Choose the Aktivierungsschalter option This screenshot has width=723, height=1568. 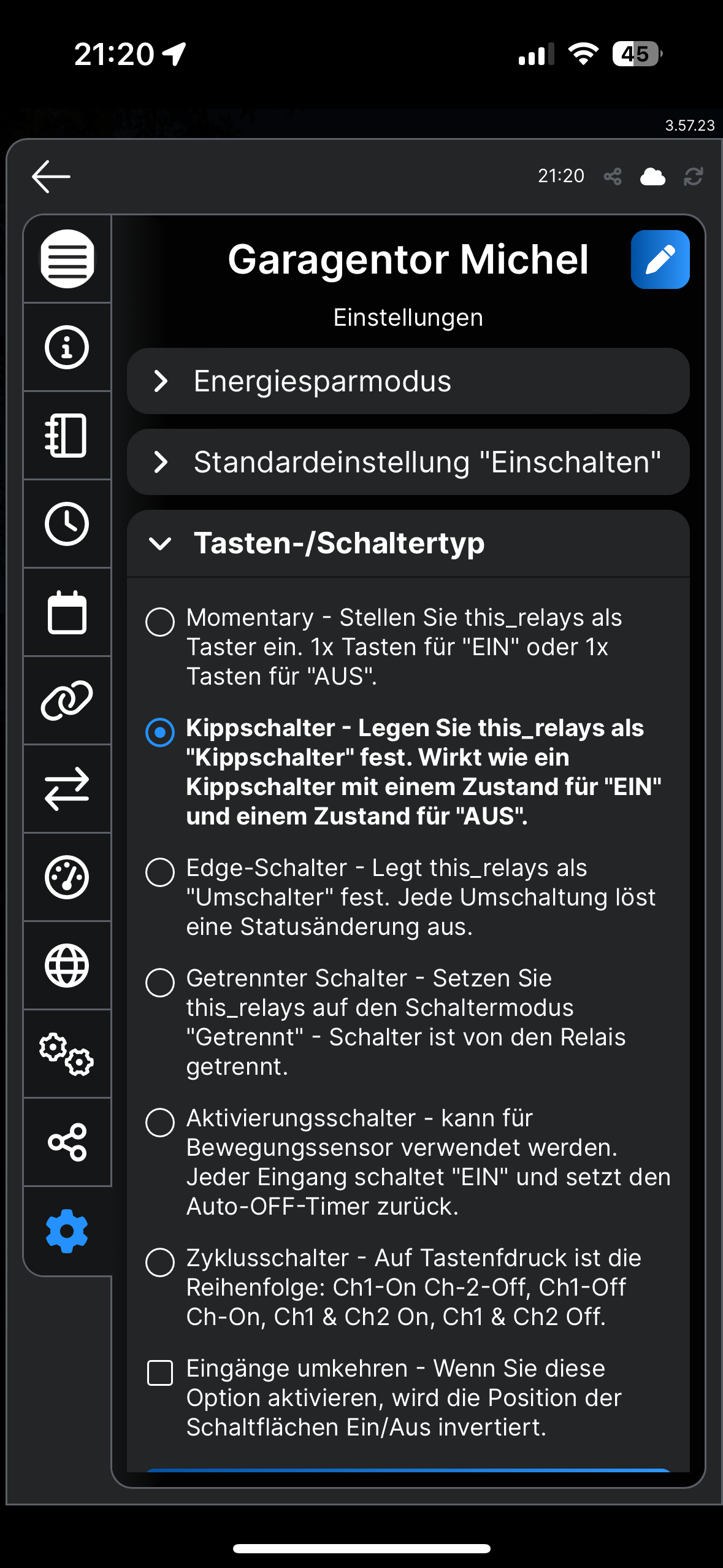(x=160, y=1123)
